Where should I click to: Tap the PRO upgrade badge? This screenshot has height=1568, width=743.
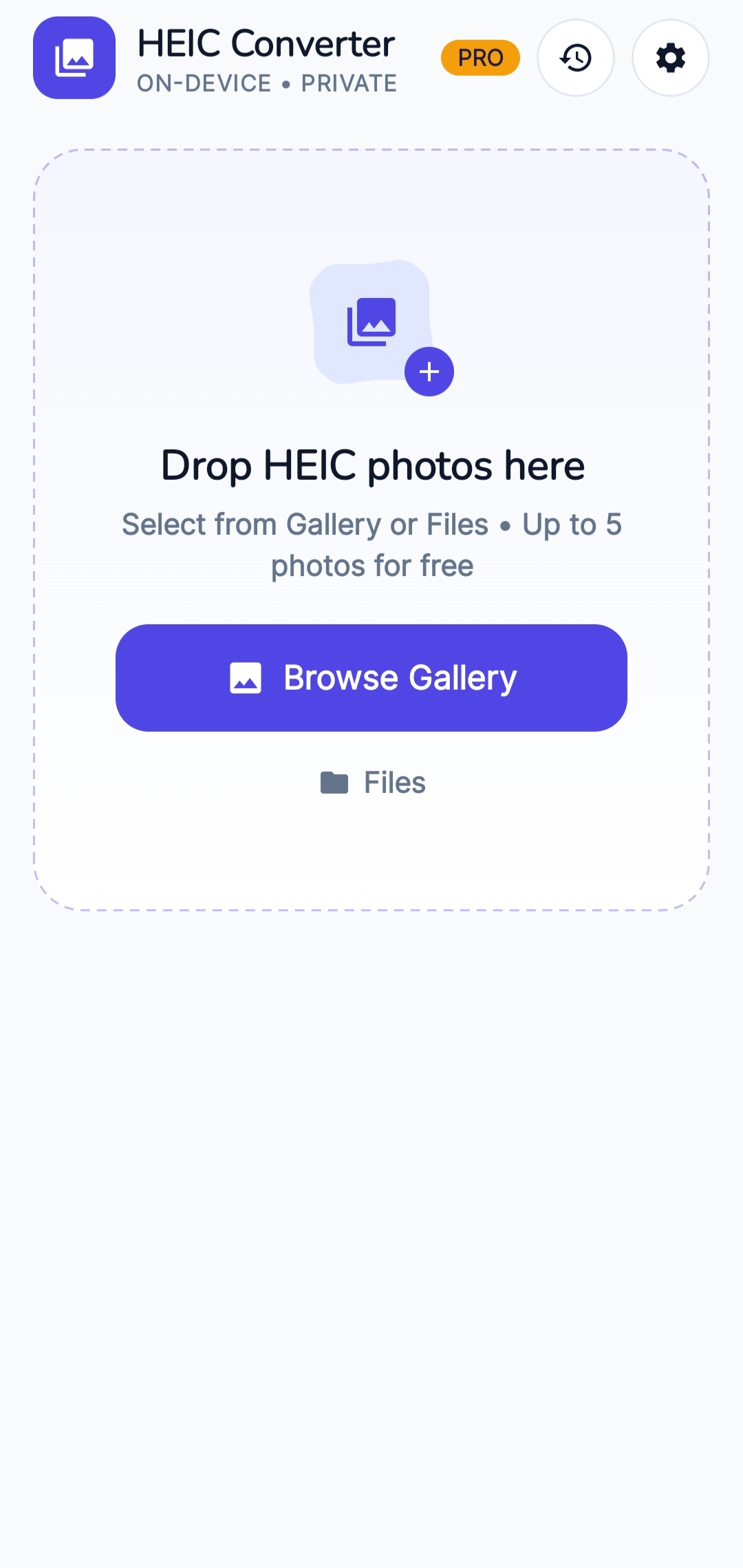480,58
